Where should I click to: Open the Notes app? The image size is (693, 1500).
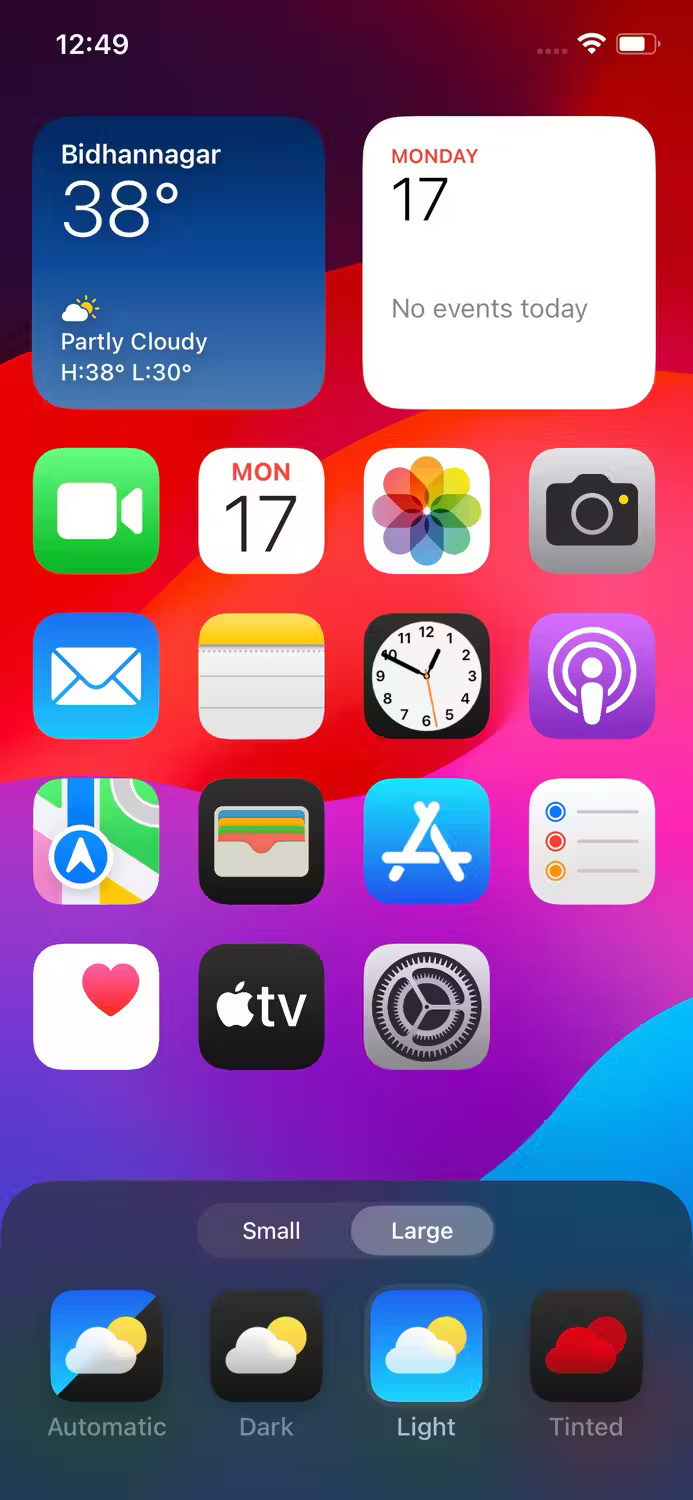261,676
